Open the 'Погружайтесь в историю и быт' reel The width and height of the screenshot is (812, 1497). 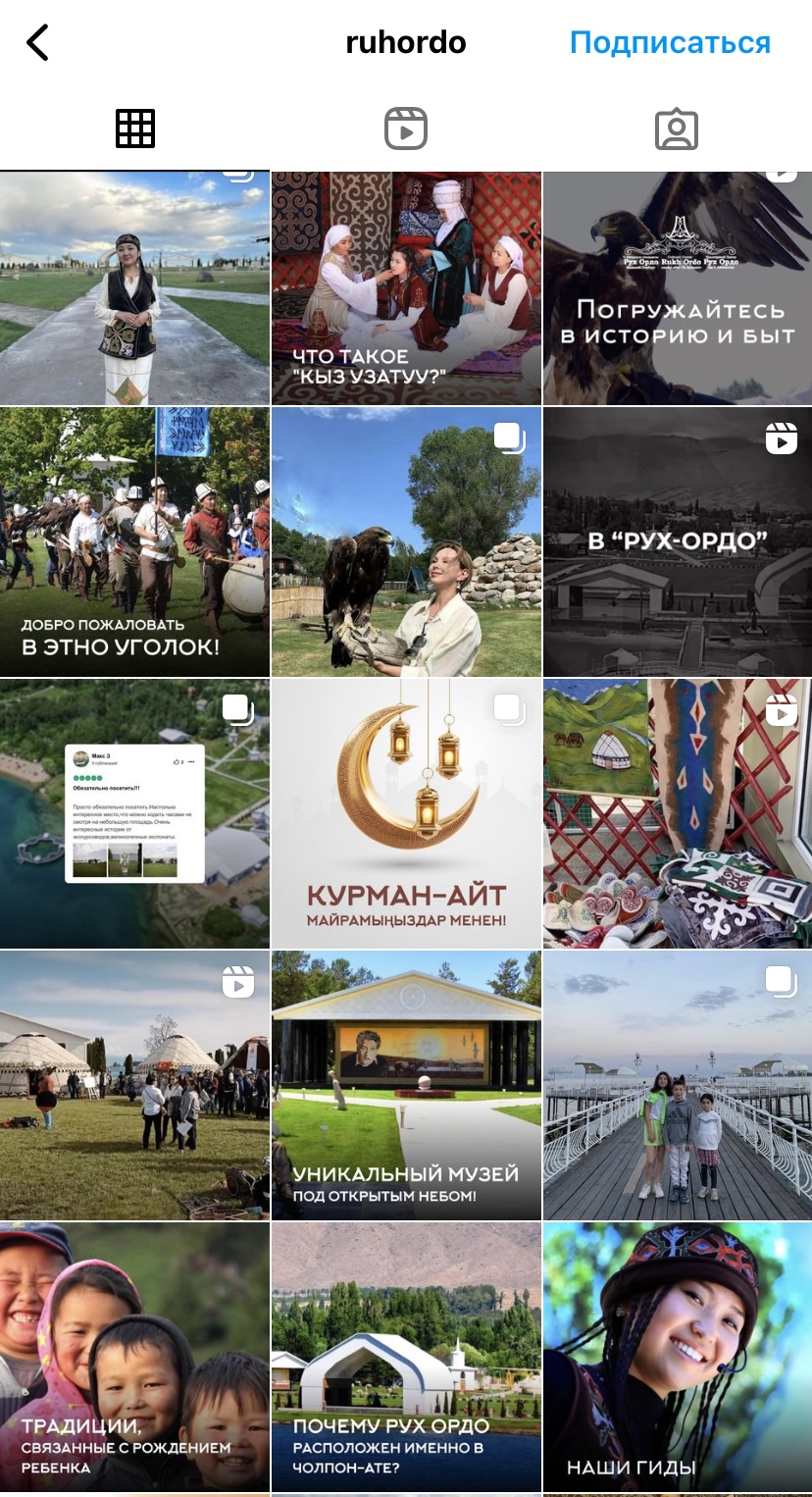coord(678,288)
